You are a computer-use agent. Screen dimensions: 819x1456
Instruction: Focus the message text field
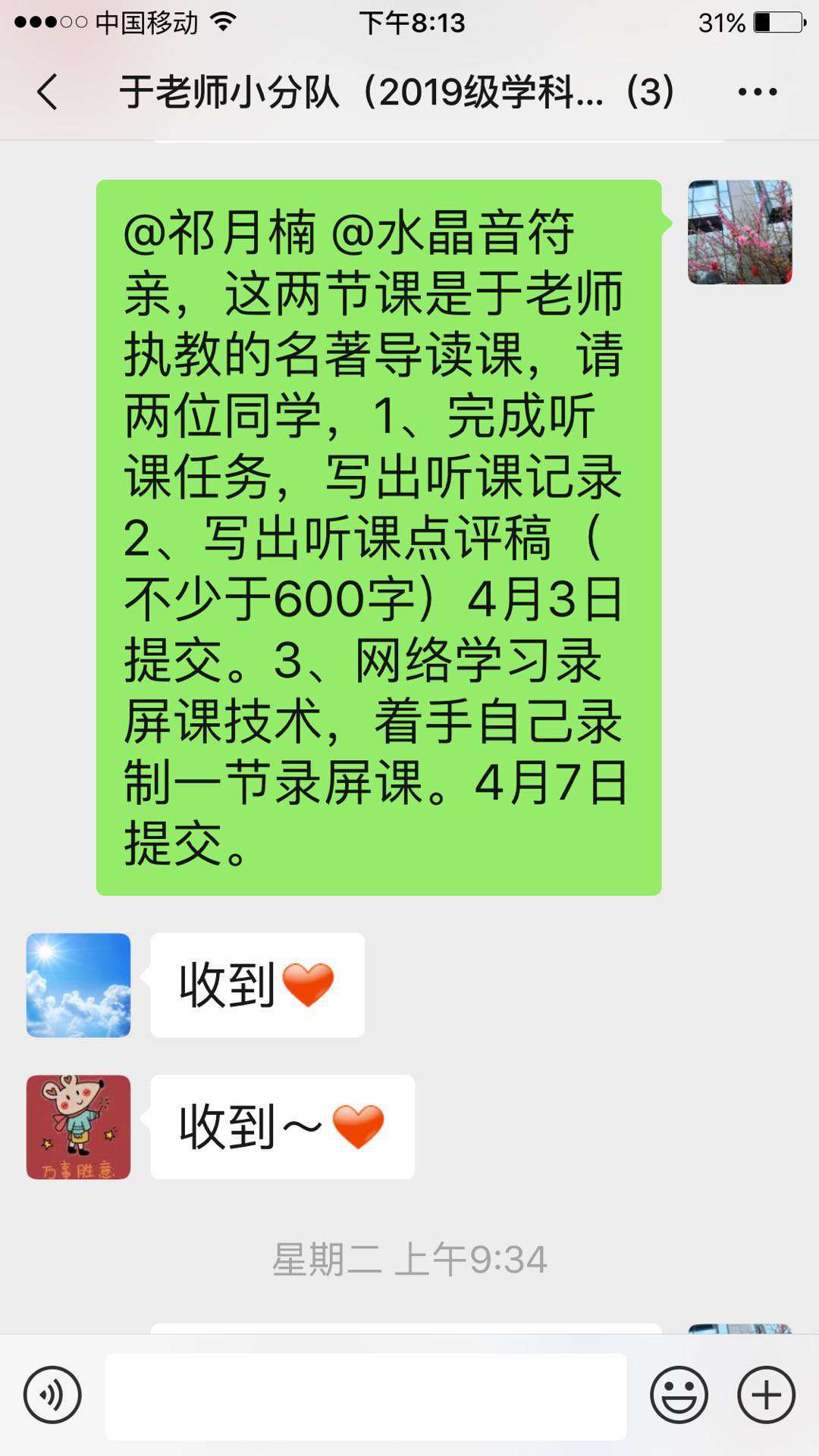click(x=366, y=1396)
